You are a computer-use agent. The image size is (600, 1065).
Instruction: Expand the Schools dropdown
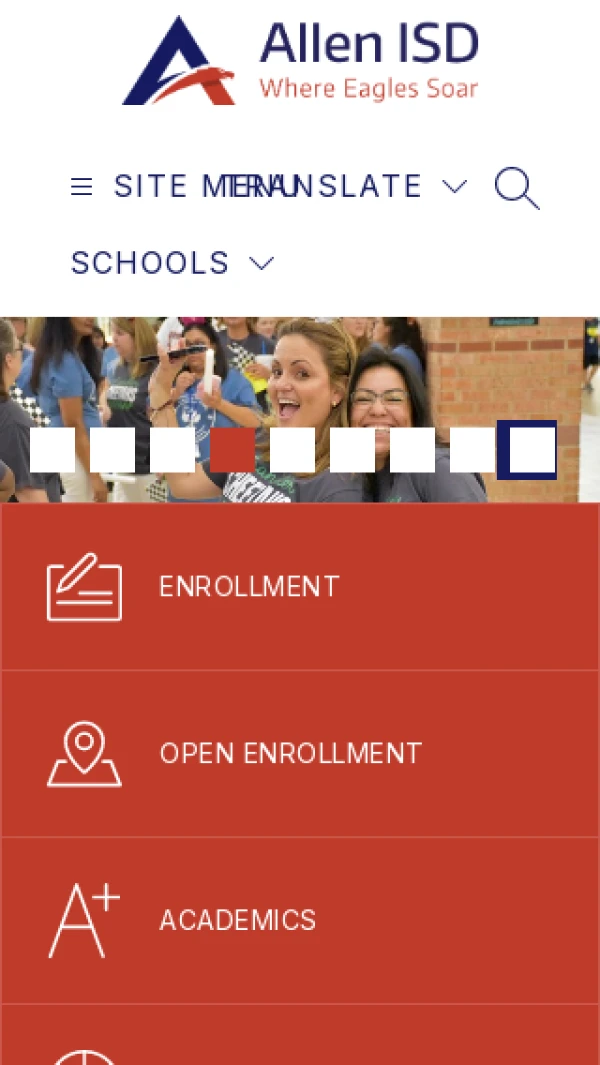click(x=172, y=263)
